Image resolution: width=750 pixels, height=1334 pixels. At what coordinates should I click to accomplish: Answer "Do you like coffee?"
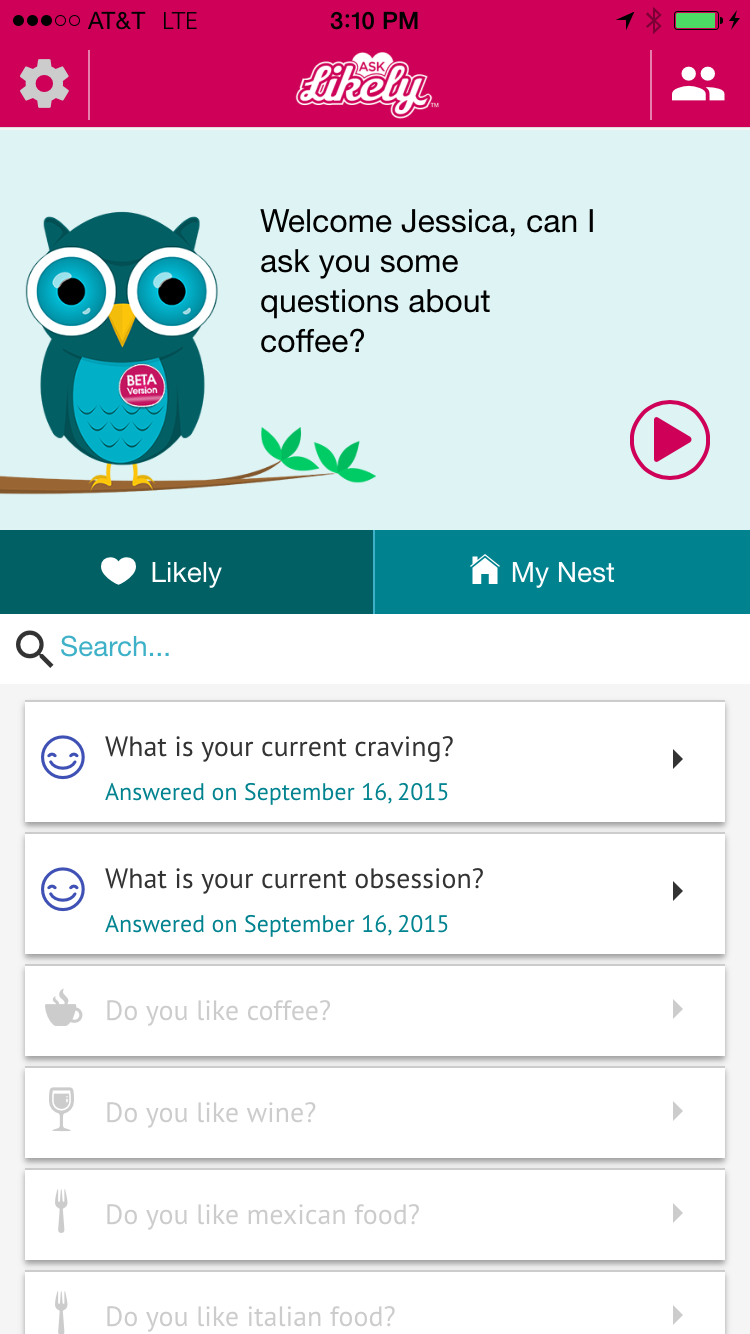[x=375, y=1010]
